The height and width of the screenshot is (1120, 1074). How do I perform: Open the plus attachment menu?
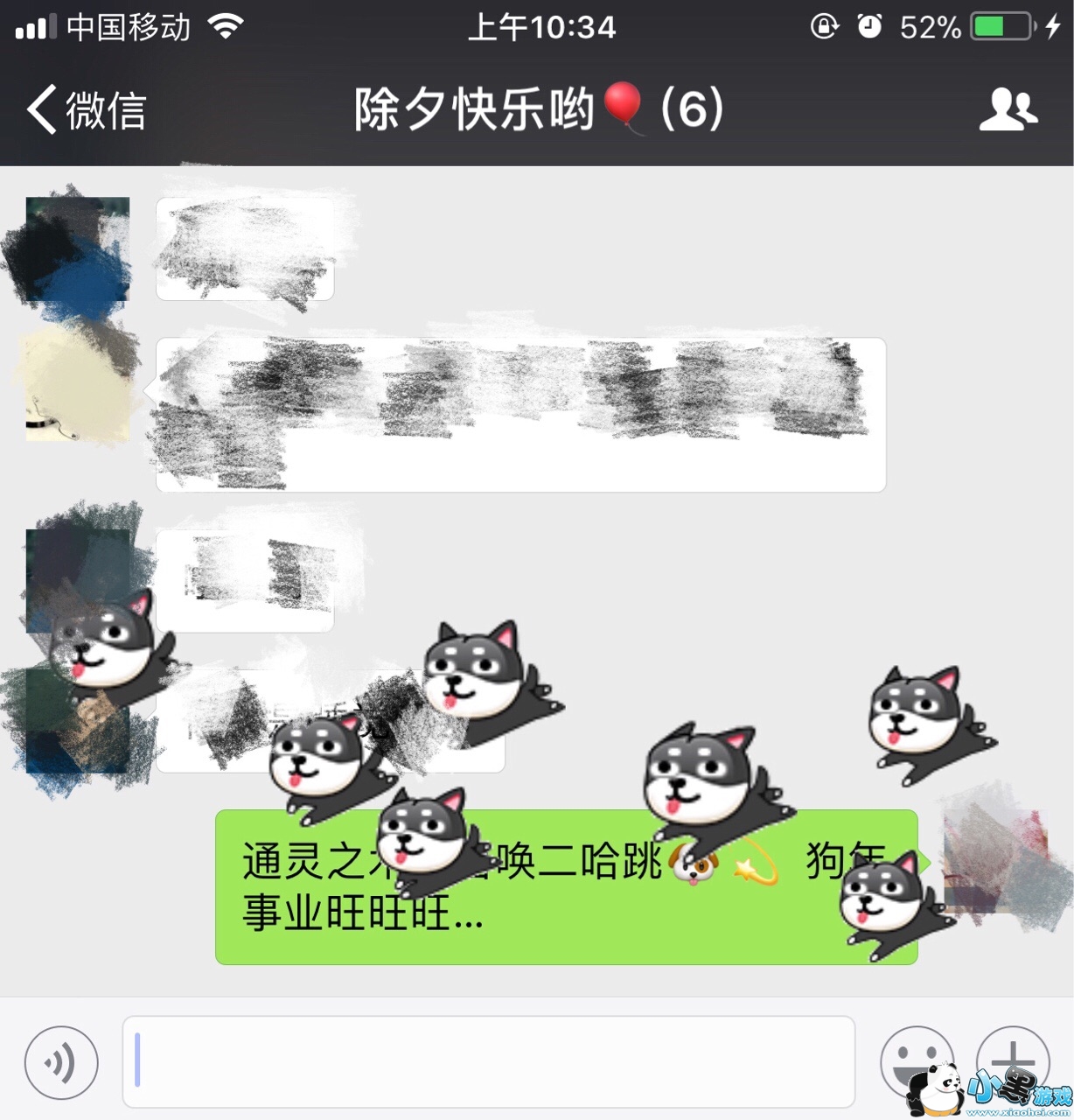click(1013, 1063)
